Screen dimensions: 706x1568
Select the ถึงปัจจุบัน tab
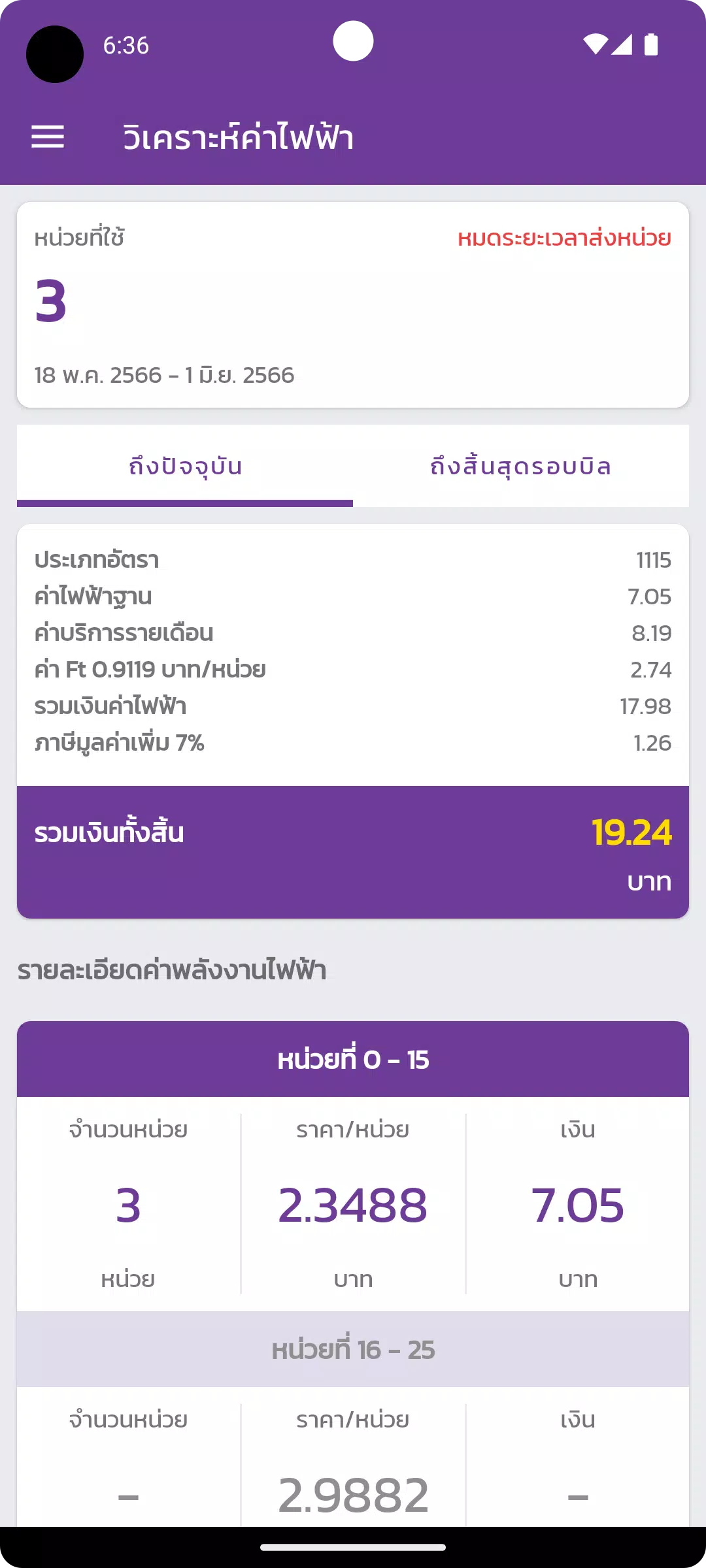click(x=185, y=466)
